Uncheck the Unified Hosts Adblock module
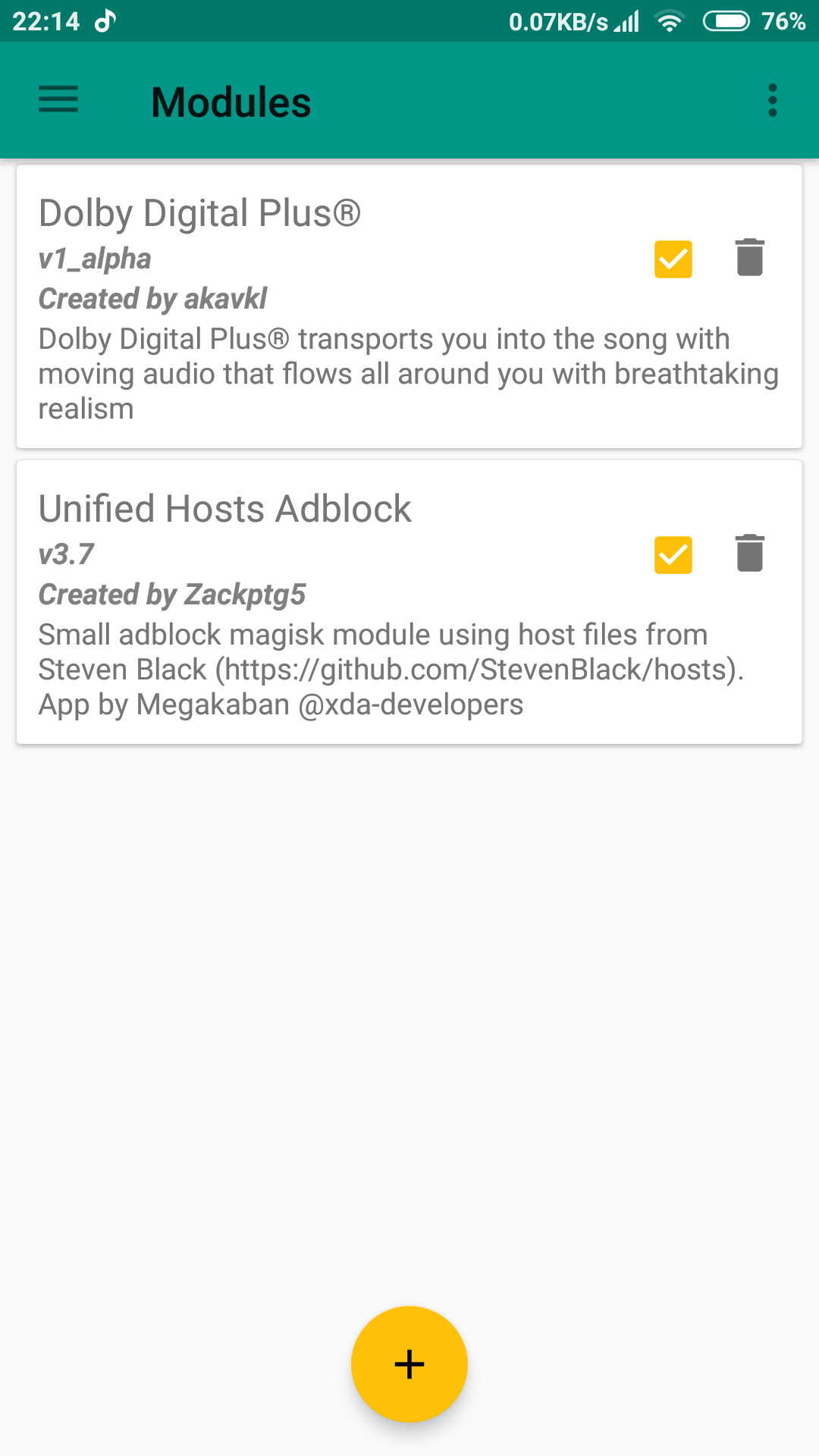The width and height of the screenshot is (819, 1456). click(x=673, y=555)
